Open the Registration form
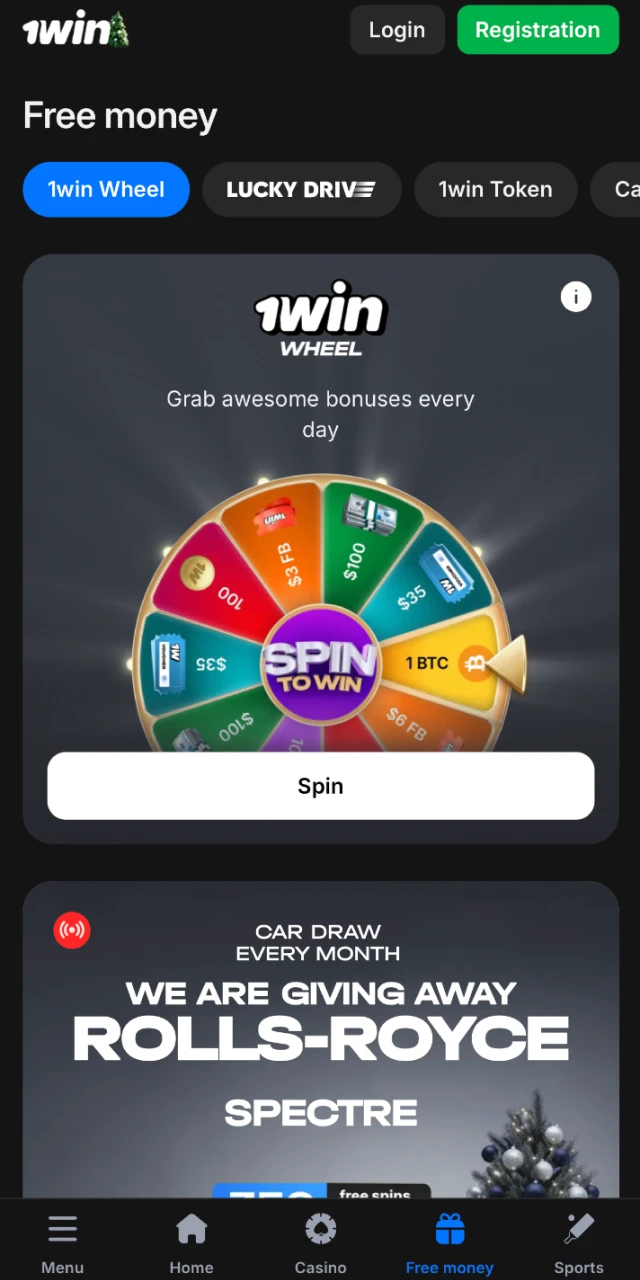 click(537, 30)
